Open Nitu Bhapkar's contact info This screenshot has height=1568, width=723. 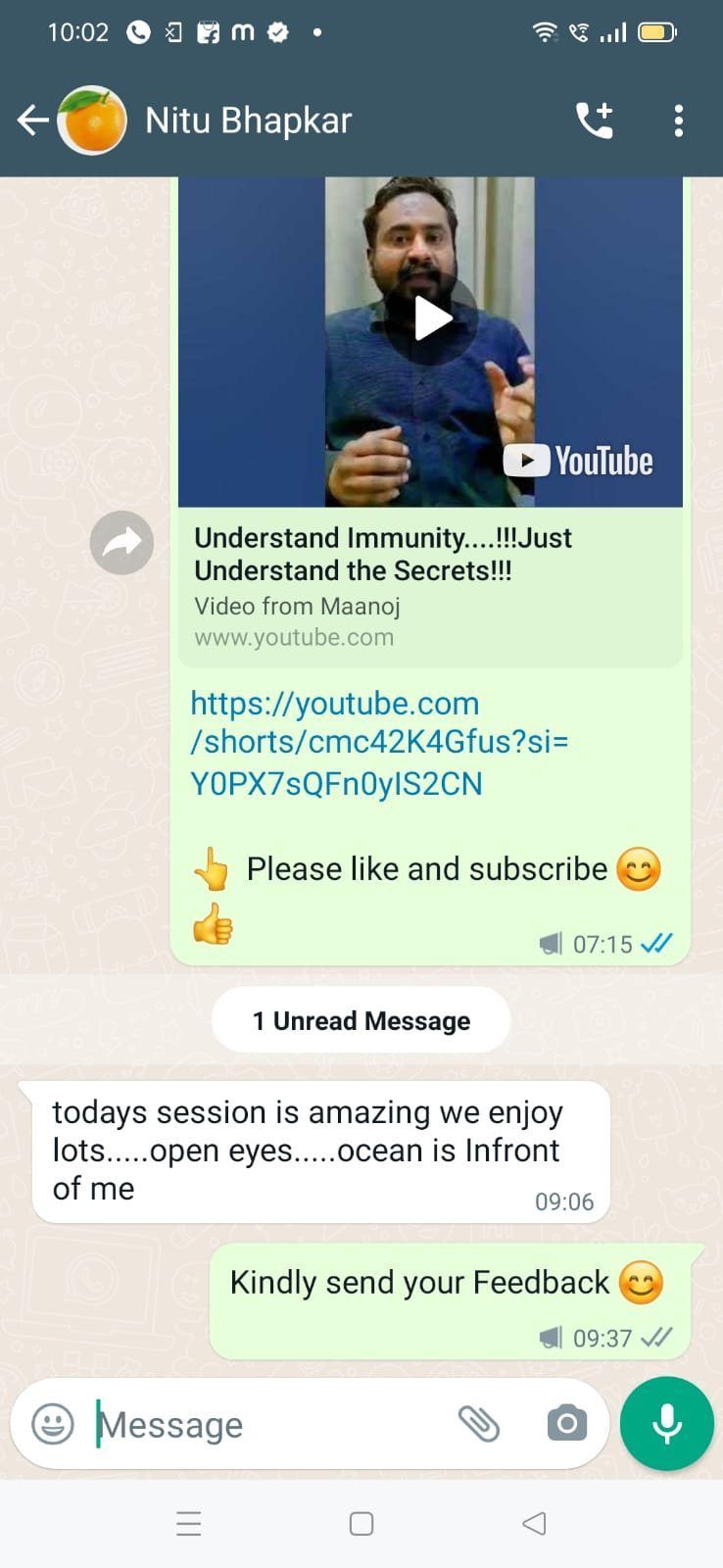(248, 121)
